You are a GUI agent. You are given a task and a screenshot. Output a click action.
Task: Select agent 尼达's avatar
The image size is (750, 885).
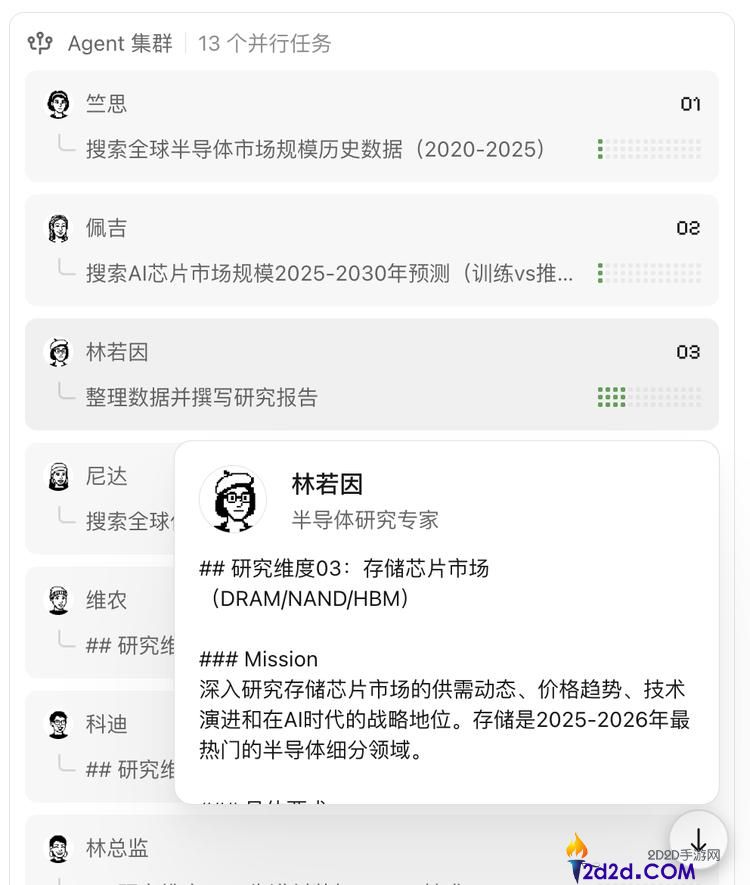(59, 476)
